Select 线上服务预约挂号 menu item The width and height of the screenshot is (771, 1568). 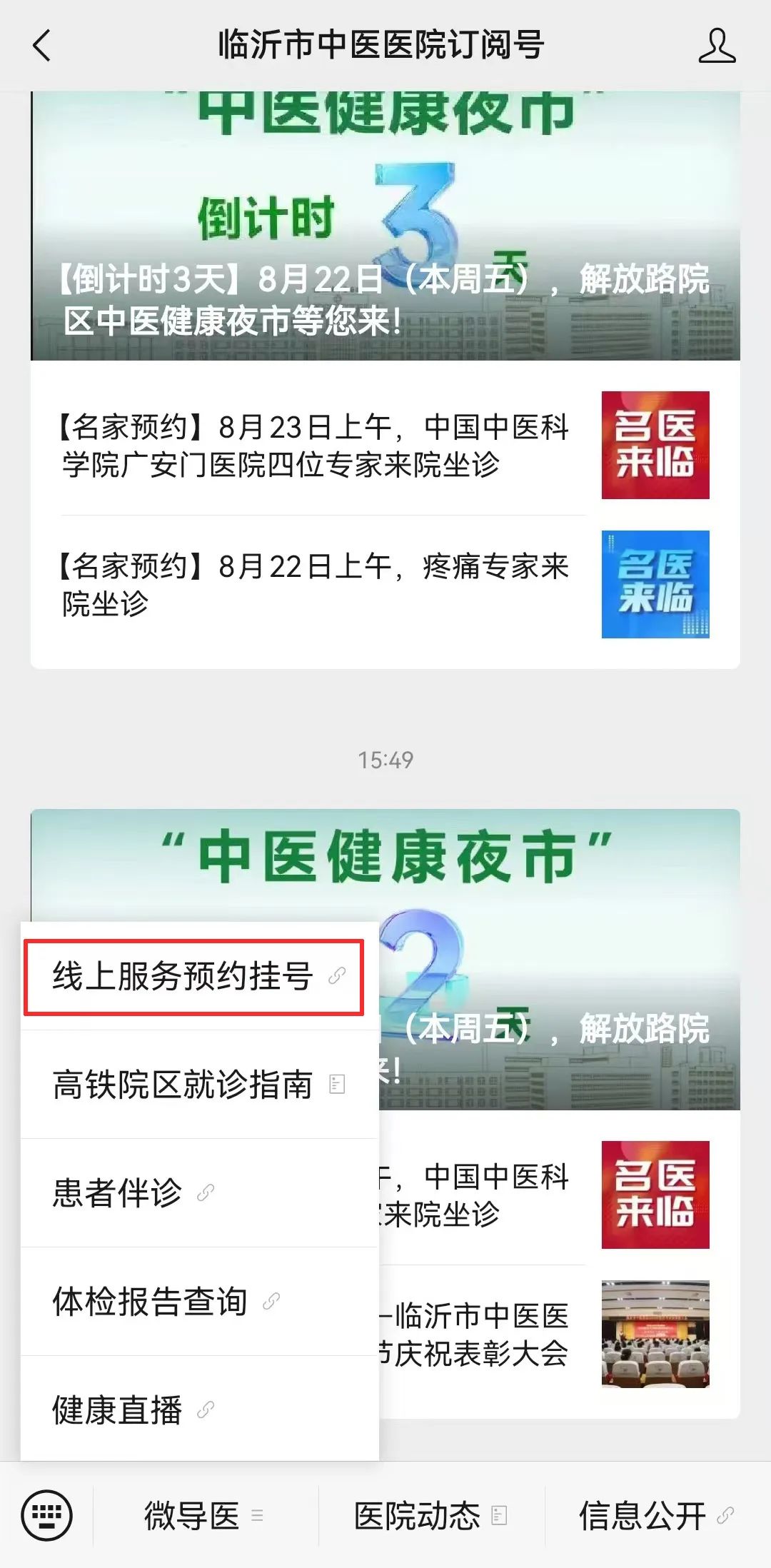193,976
